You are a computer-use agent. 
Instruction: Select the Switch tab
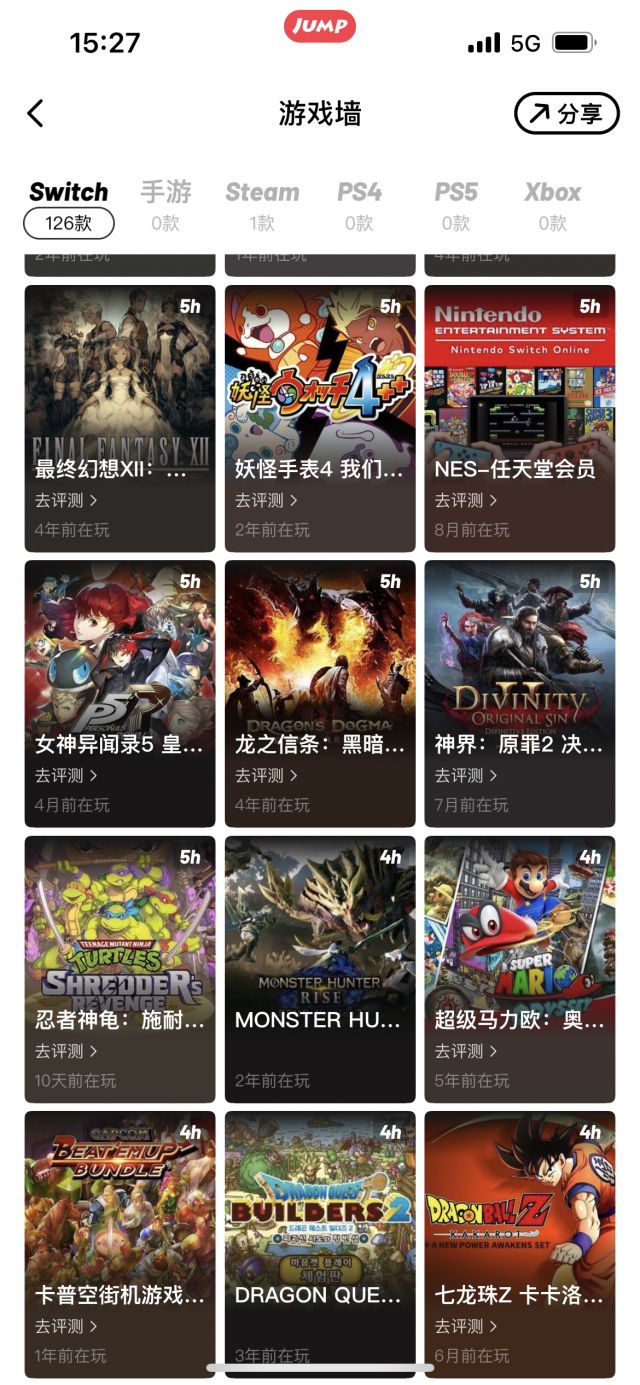(x=68, y=204)
